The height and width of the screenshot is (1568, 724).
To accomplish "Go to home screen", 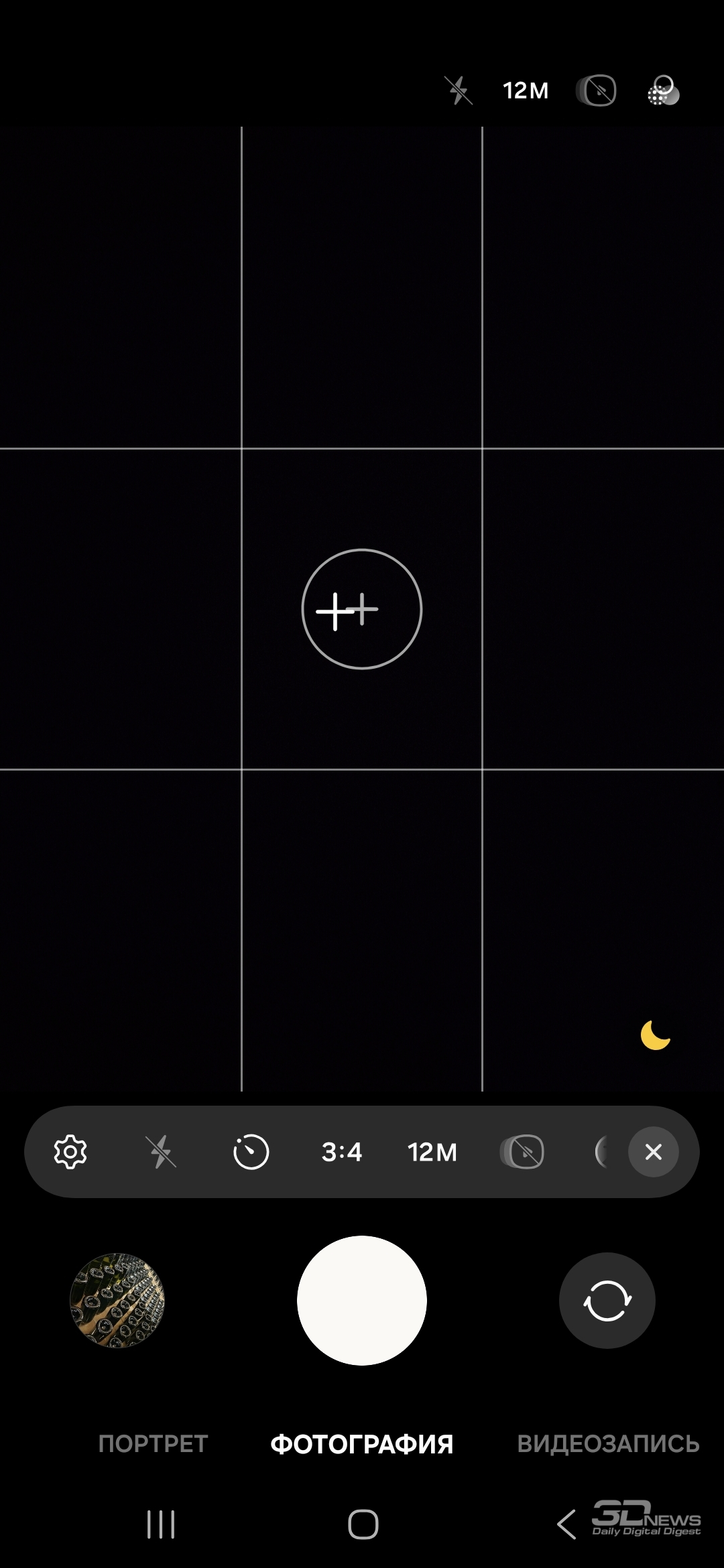I will (363, 1524).
